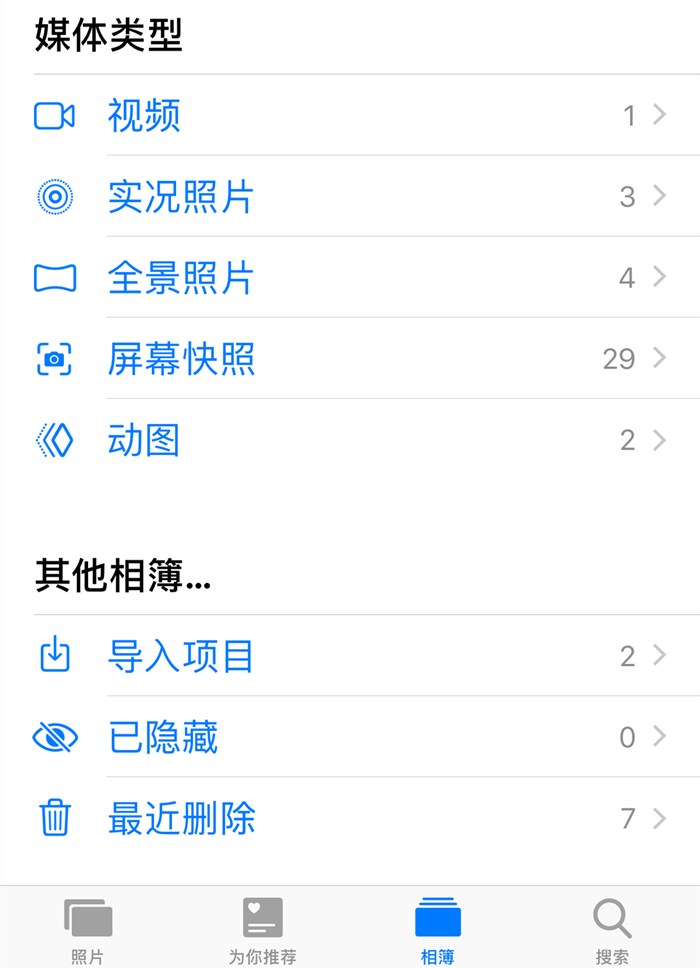View the 全景照片 album
Screen dimensions: 700x968
180,278
